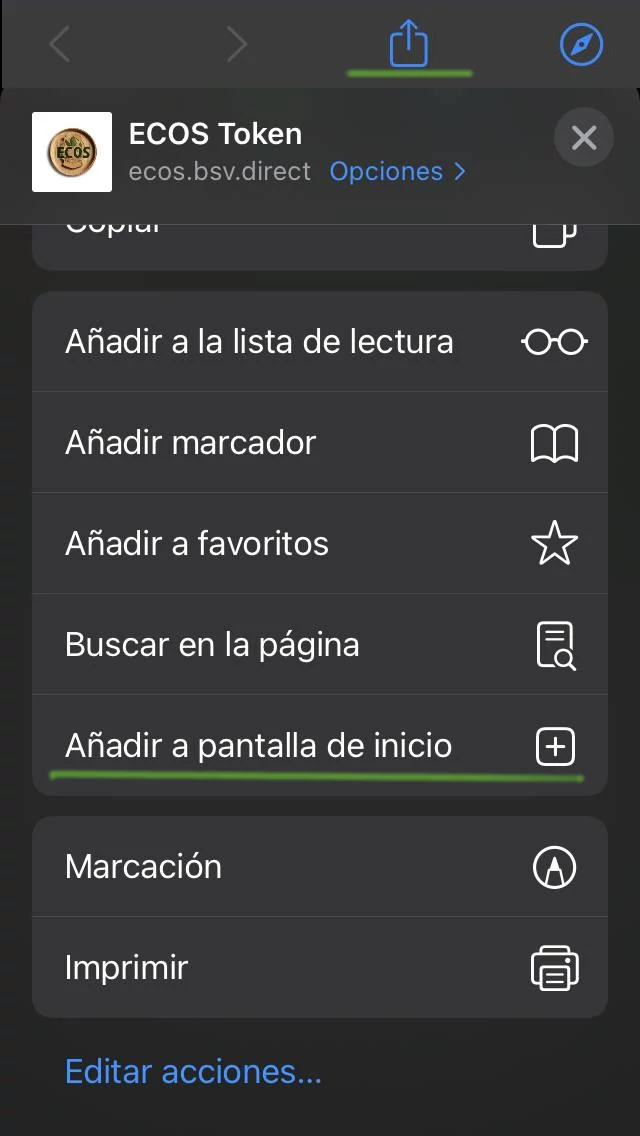Open Editar acciones link
The height and width of the screenshot is (1136, 640).
click(x=193, y=1072)
